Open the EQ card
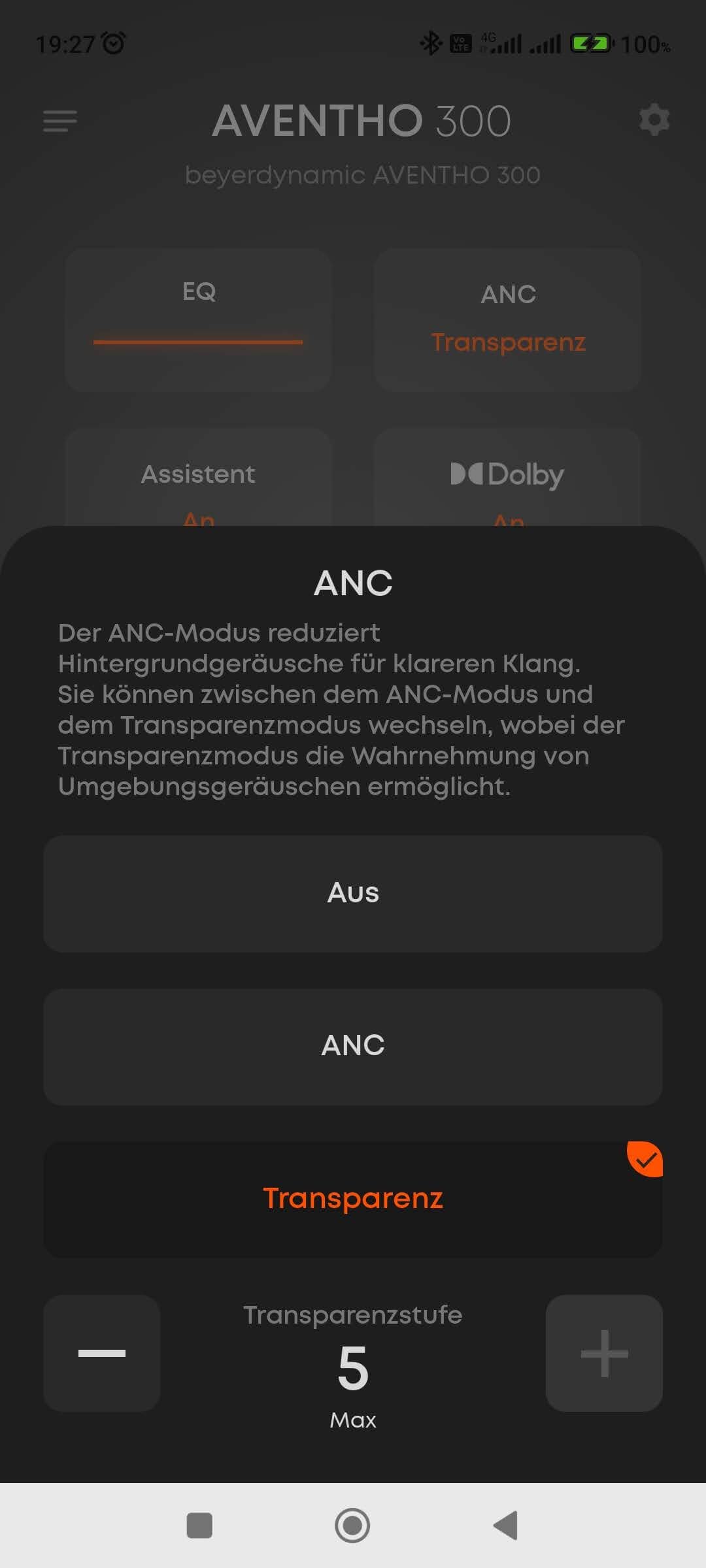 tap(198, 319)
